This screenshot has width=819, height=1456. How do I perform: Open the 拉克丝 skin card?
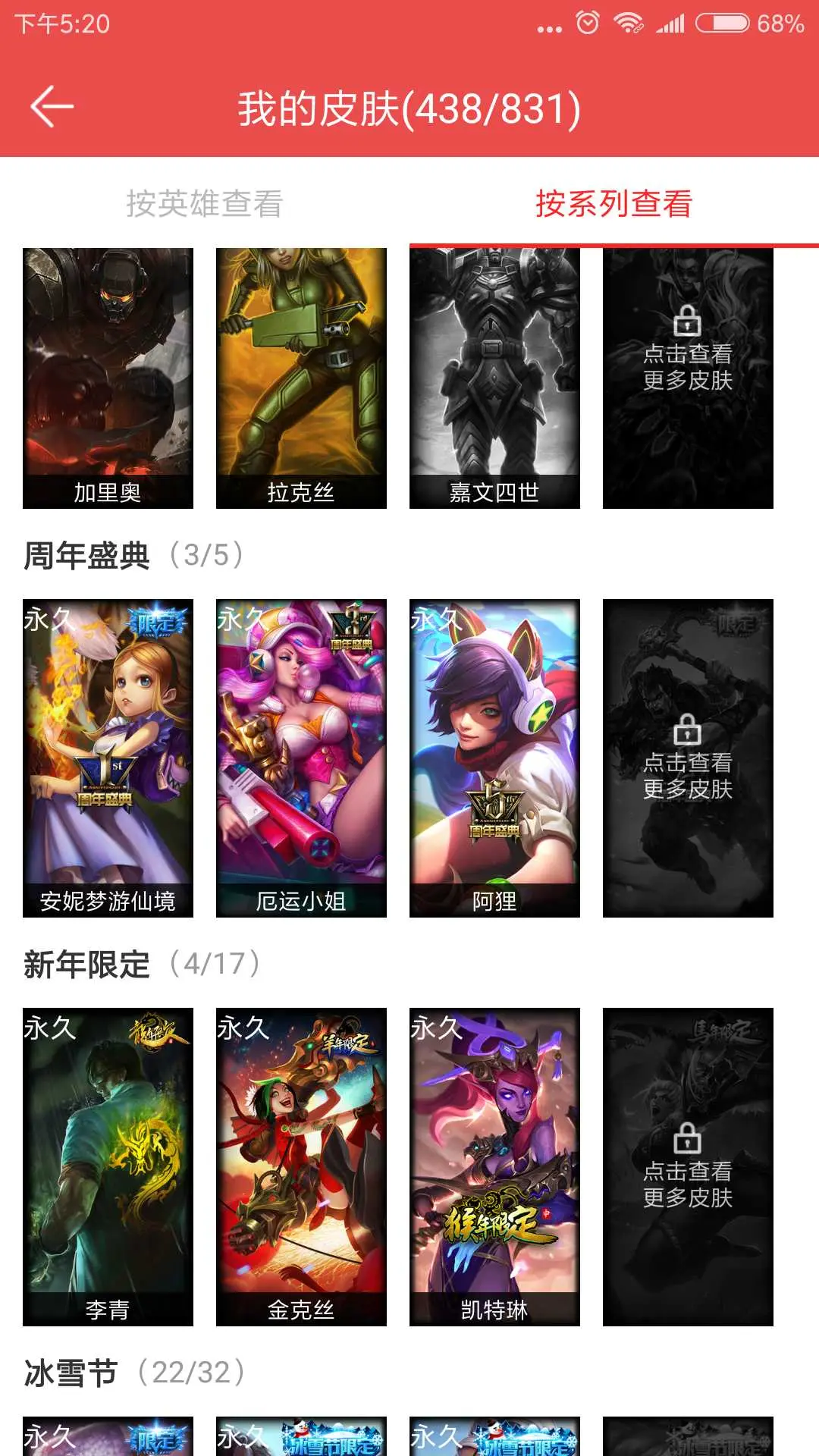(301, 378)
